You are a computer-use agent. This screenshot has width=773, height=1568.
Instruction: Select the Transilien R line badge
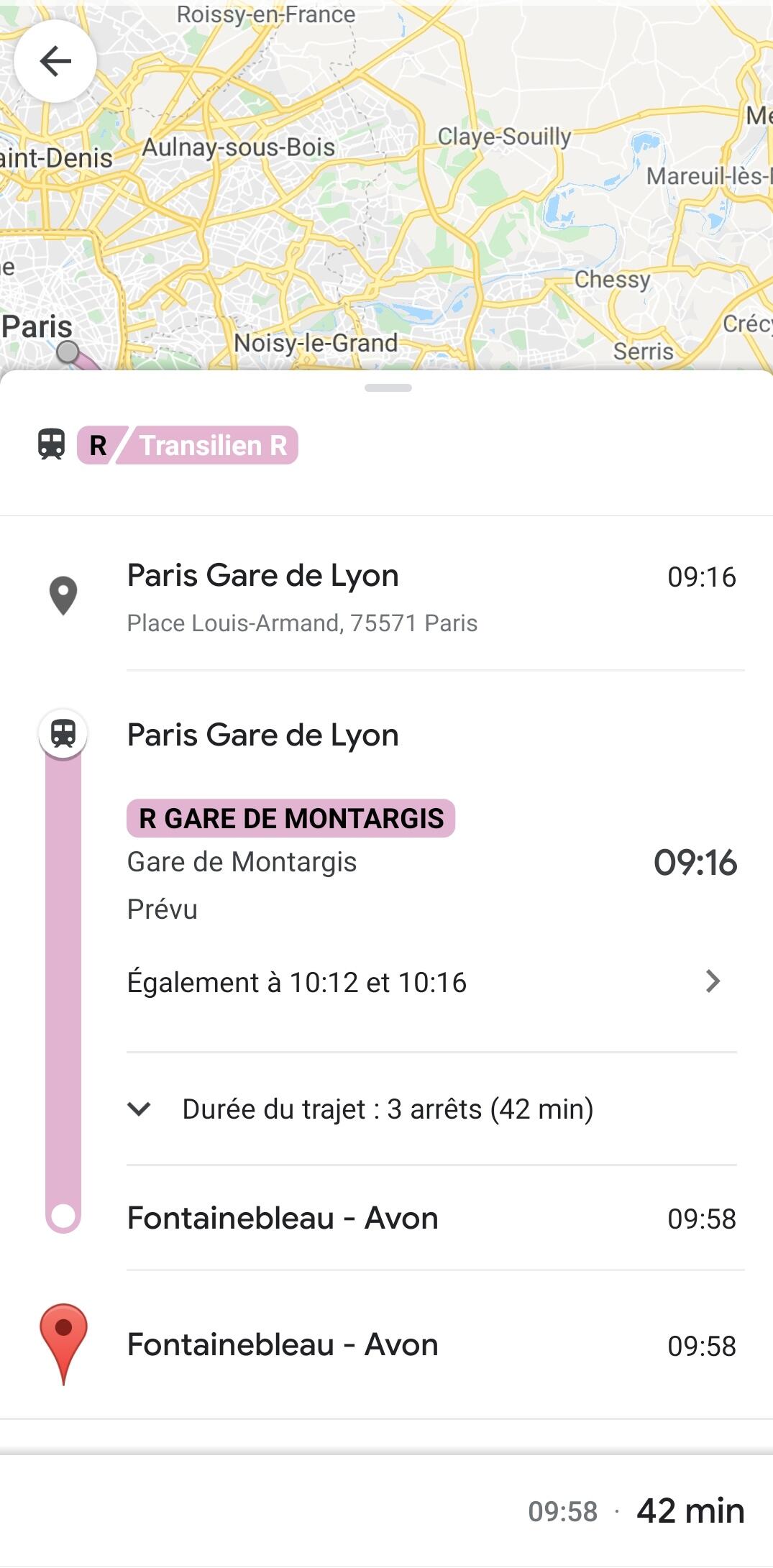[188, 445]
